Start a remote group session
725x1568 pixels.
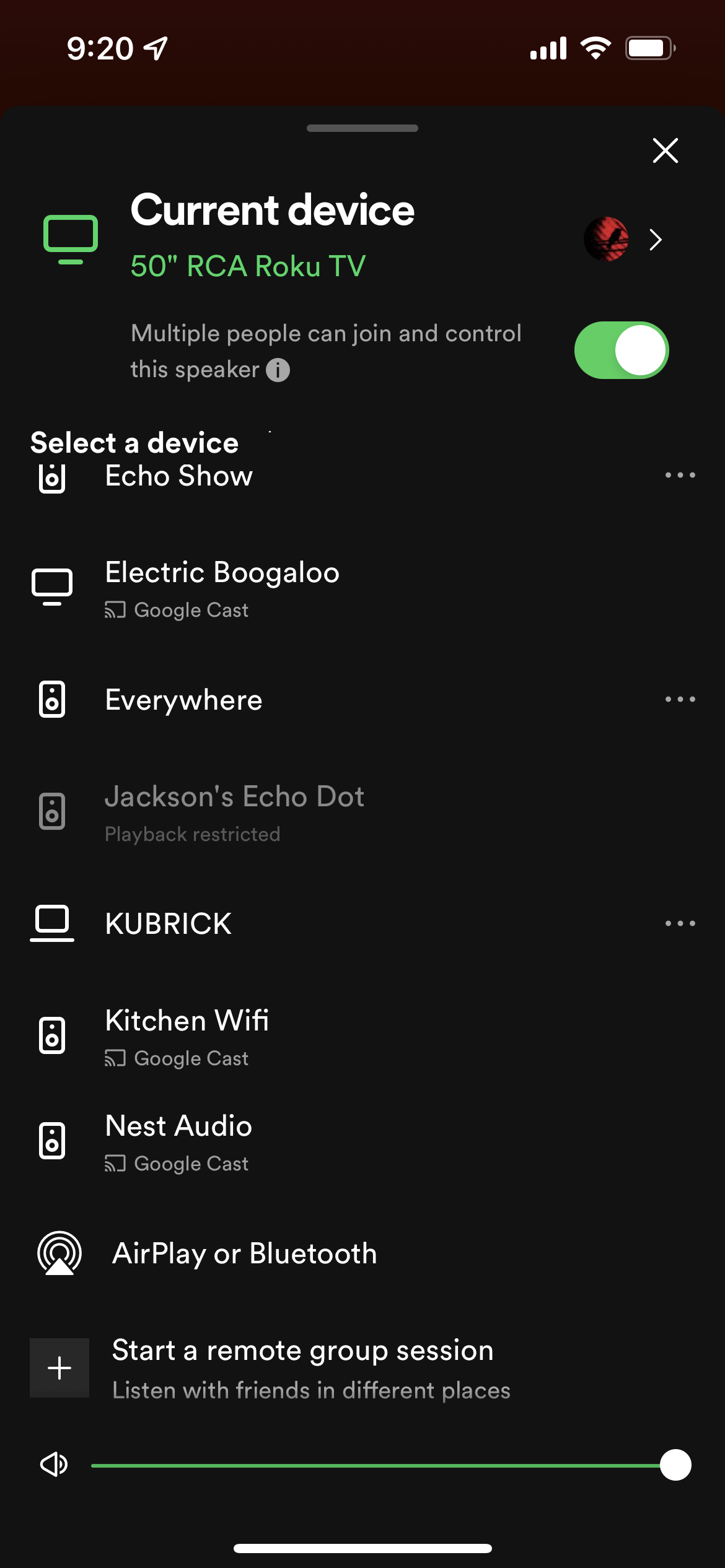pyautogui.click(x=302, y=1367)
